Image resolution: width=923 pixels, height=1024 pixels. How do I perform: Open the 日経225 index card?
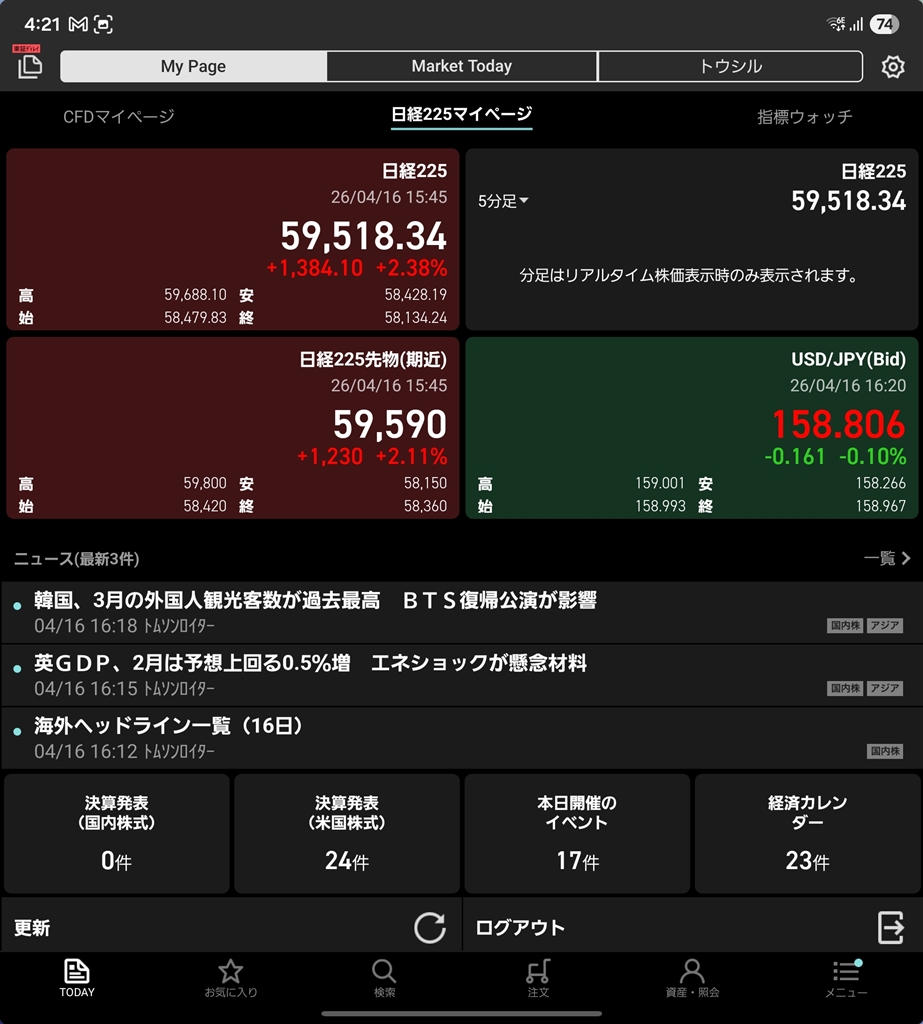[x=233, y=240]
